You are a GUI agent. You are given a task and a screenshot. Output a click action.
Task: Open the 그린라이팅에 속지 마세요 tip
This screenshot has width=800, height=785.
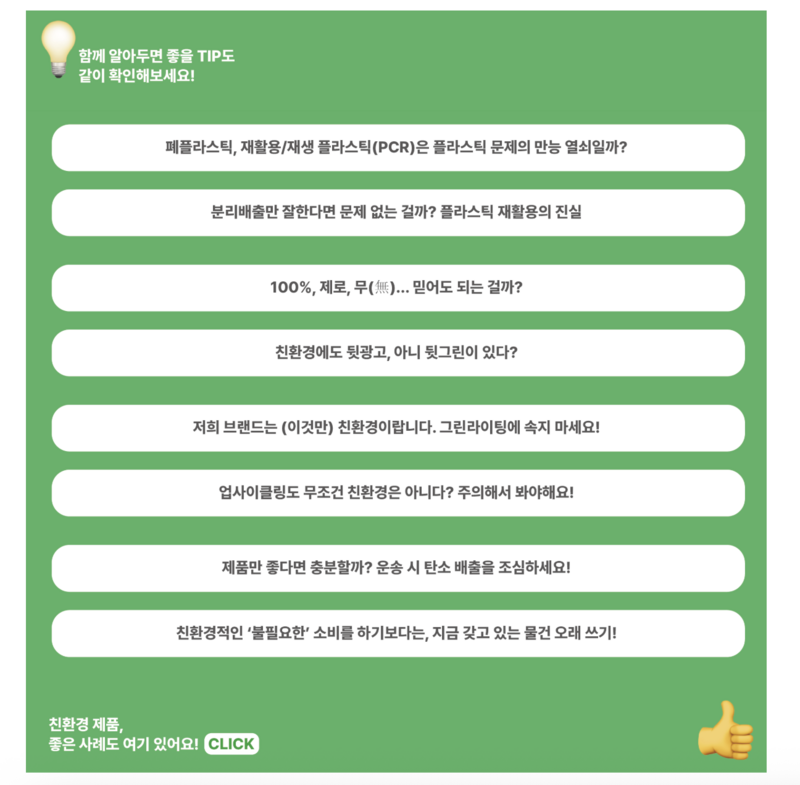(x=397, y=428)
